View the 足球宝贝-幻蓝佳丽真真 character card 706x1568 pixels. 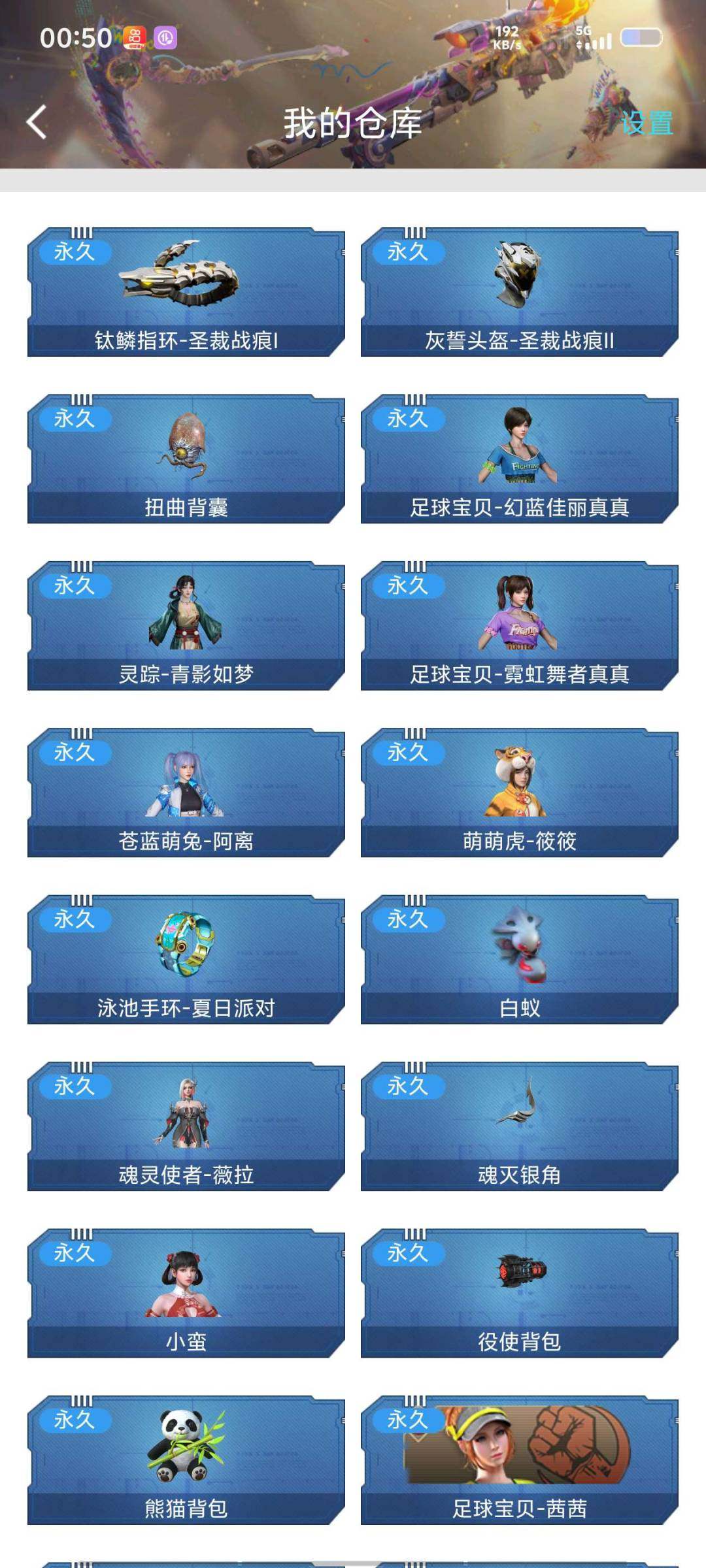click(520, 457)
